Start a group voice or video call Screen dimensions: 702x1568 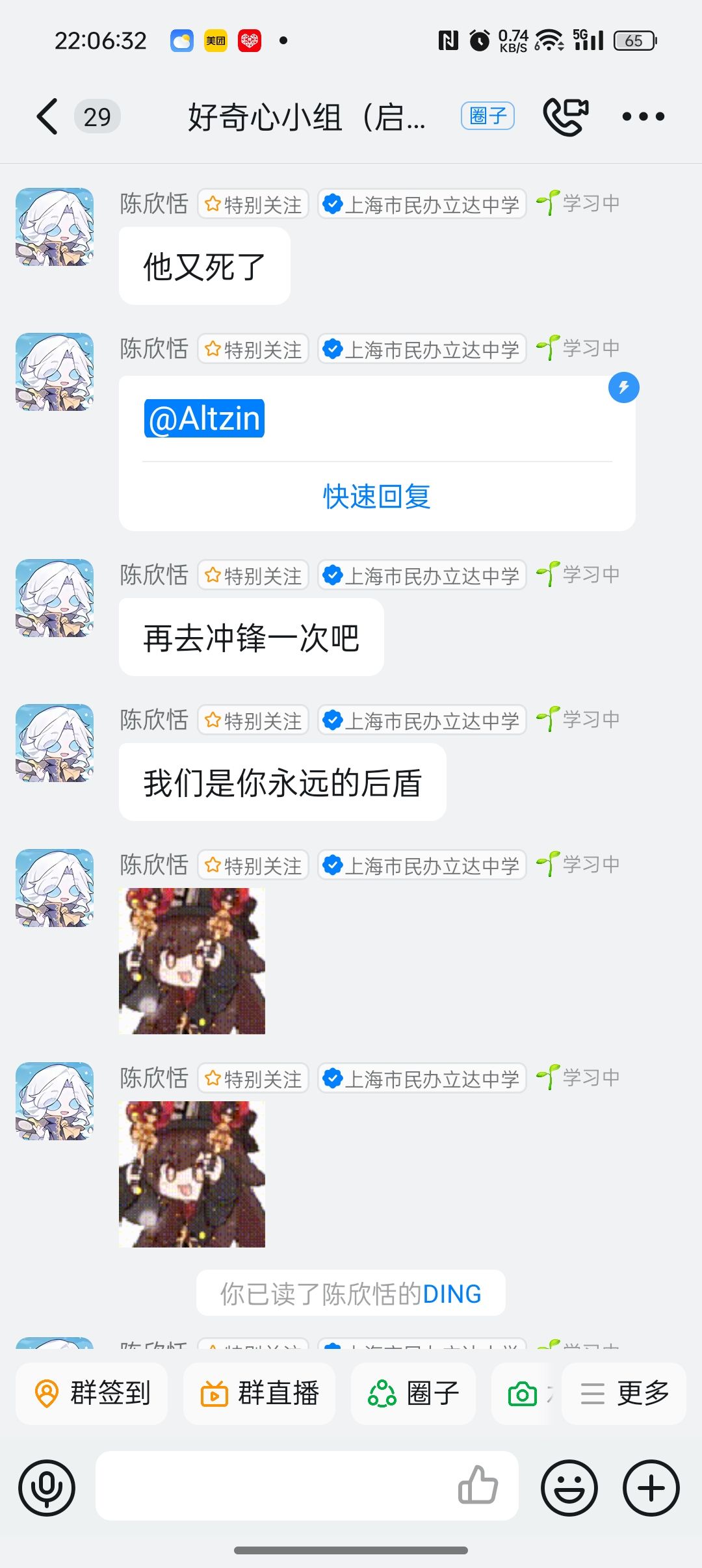565,116
